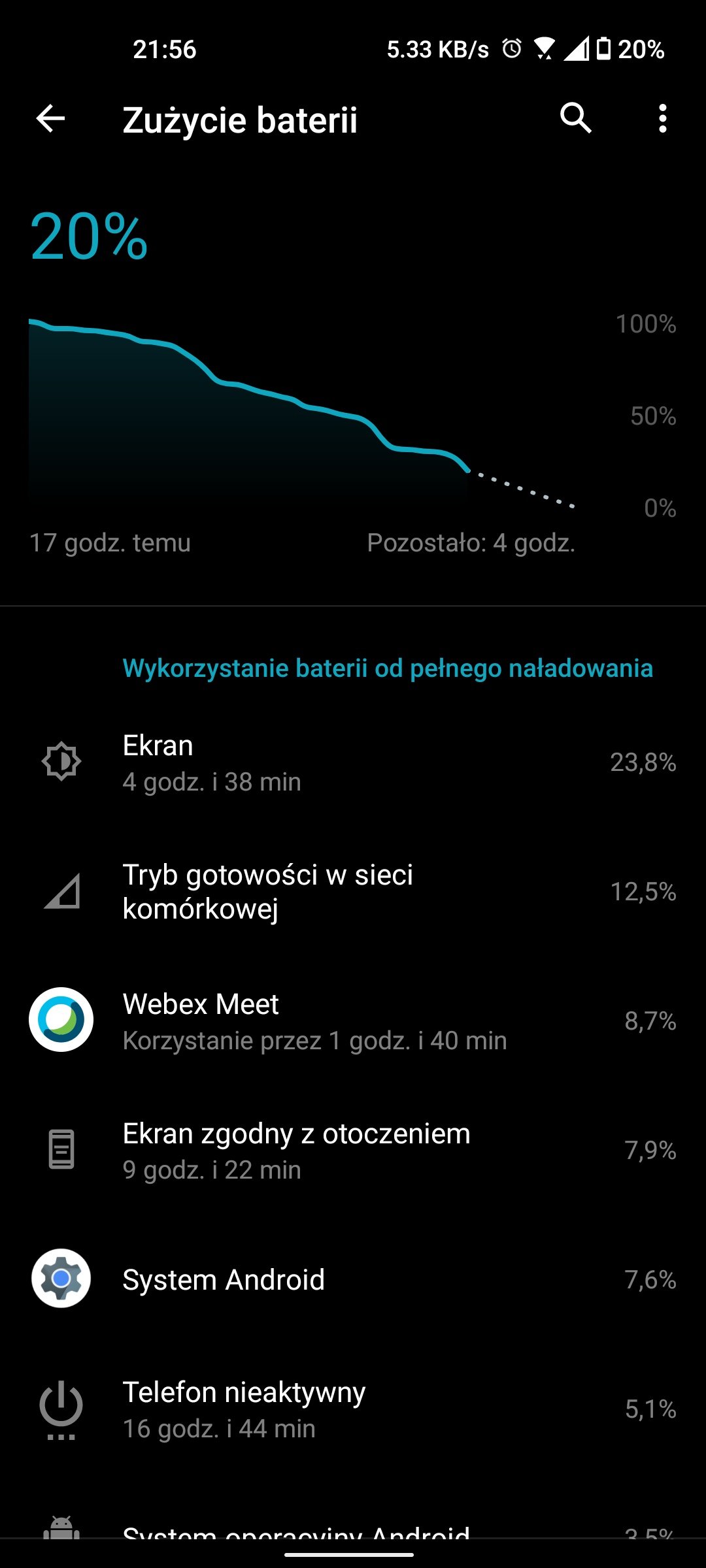Viewport: 706px width, 1568px height.
Task: Select Tryb gotowości w sieci komórkowej
Action: point(353,892)
